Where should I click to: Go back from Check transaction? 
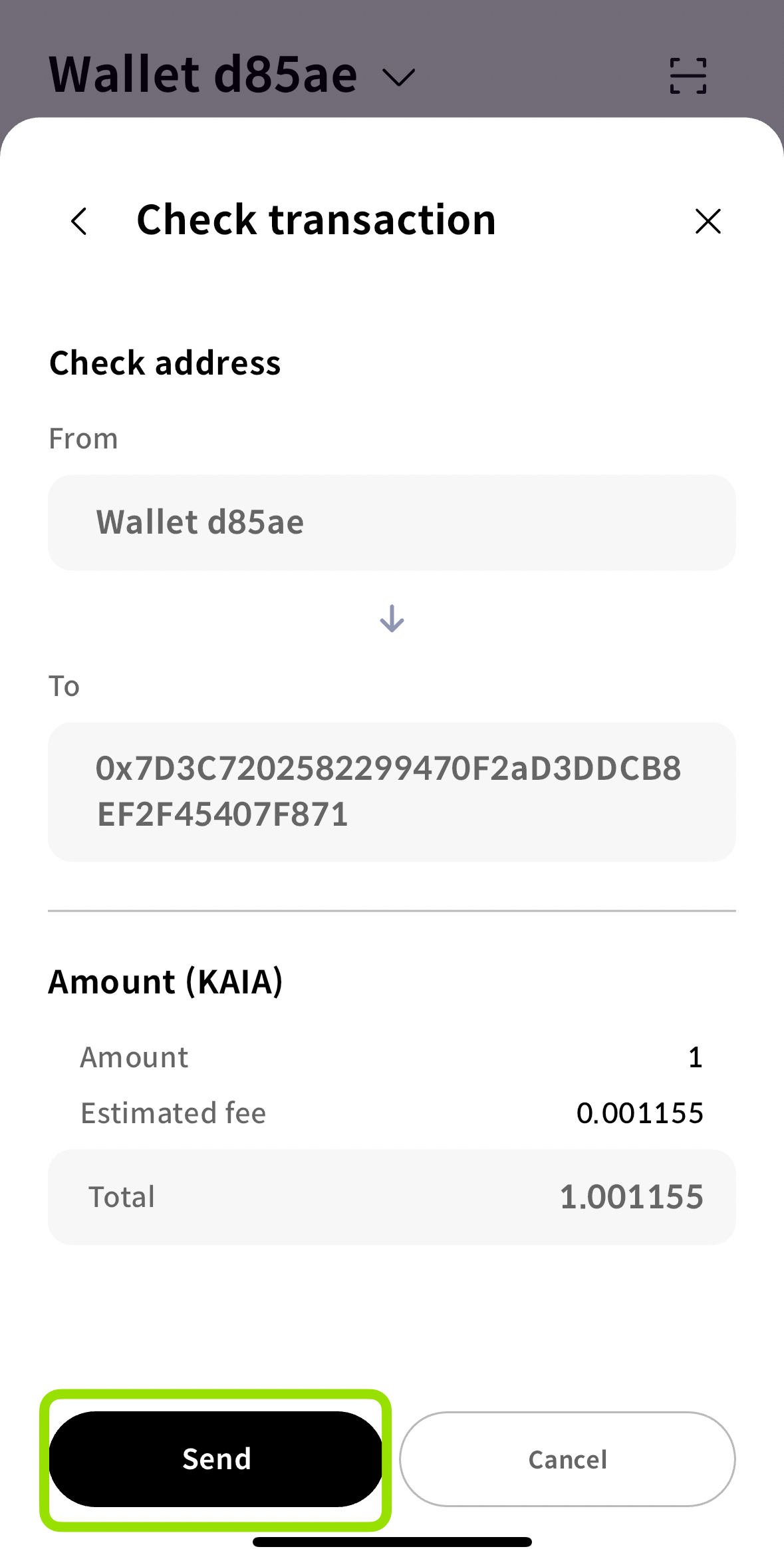[x=79, y=221]
